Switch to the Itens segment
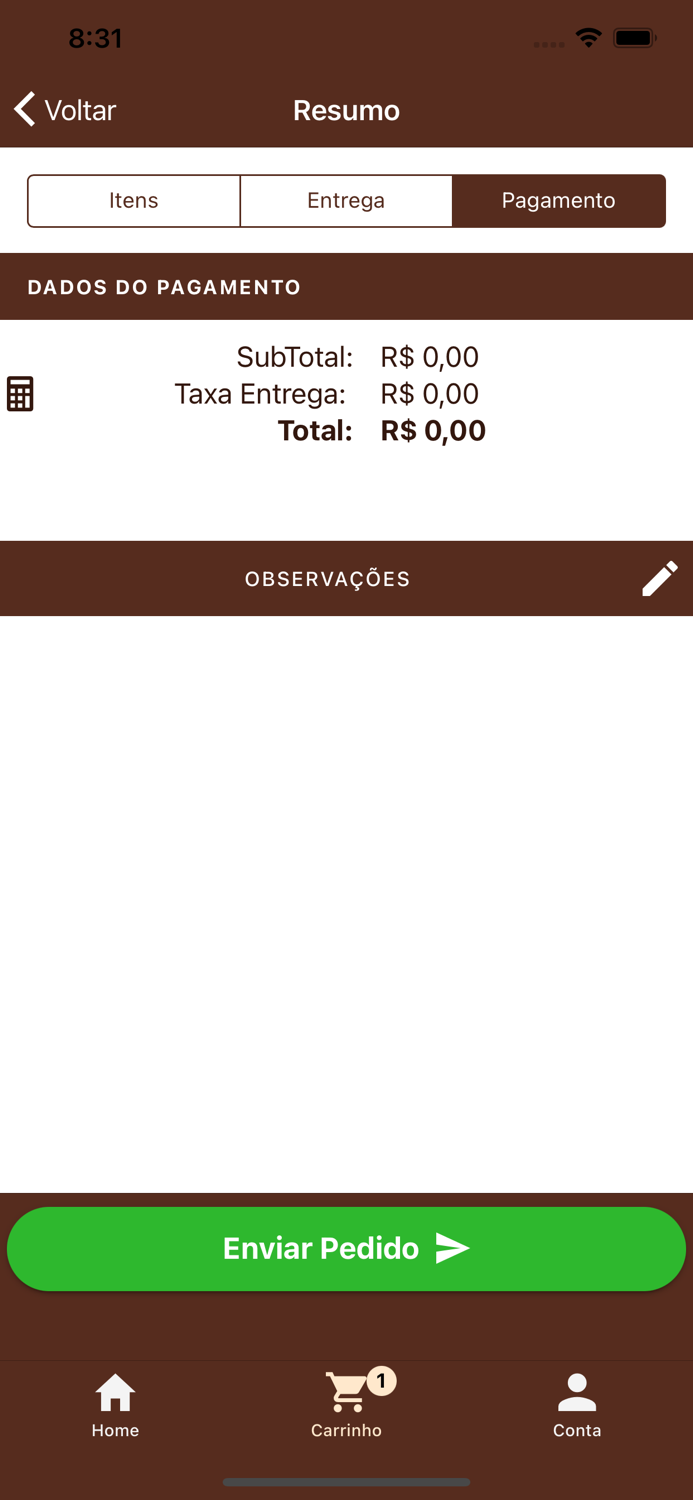The width and height of the screenshot is (693, 1500). point(134,201)
